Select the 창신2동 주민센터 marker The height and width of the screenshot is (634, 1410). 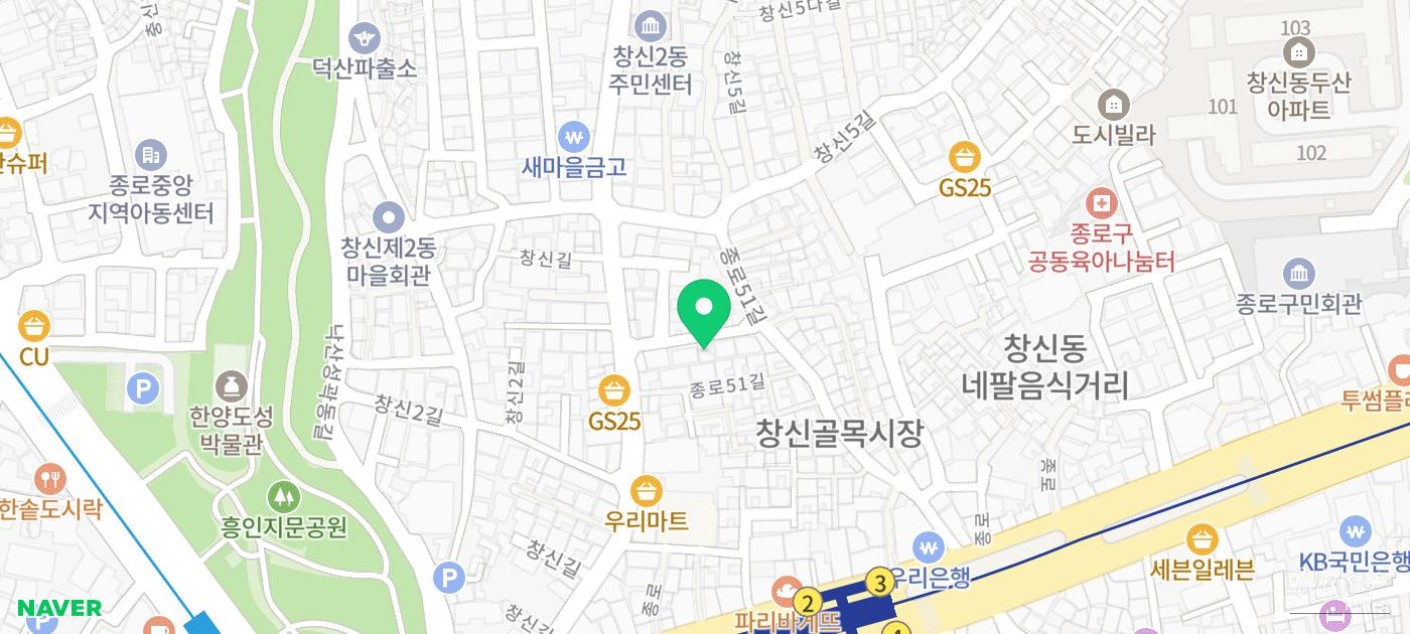650,25
